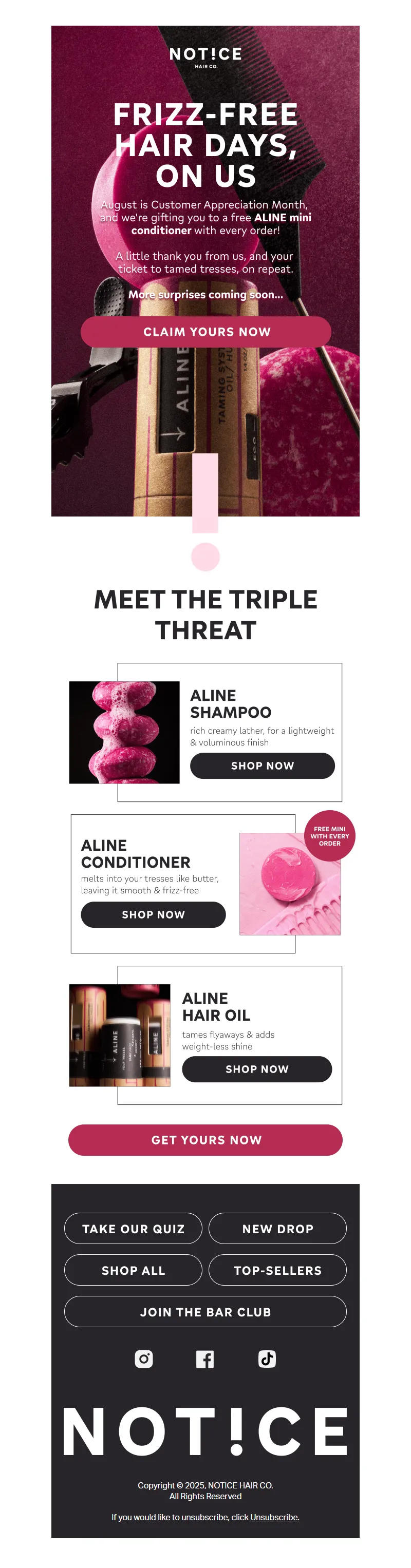Open the ALINE Conditioner product image
Screen dimensions: 411x1568
pyautogui.click(x=289, y=883)
